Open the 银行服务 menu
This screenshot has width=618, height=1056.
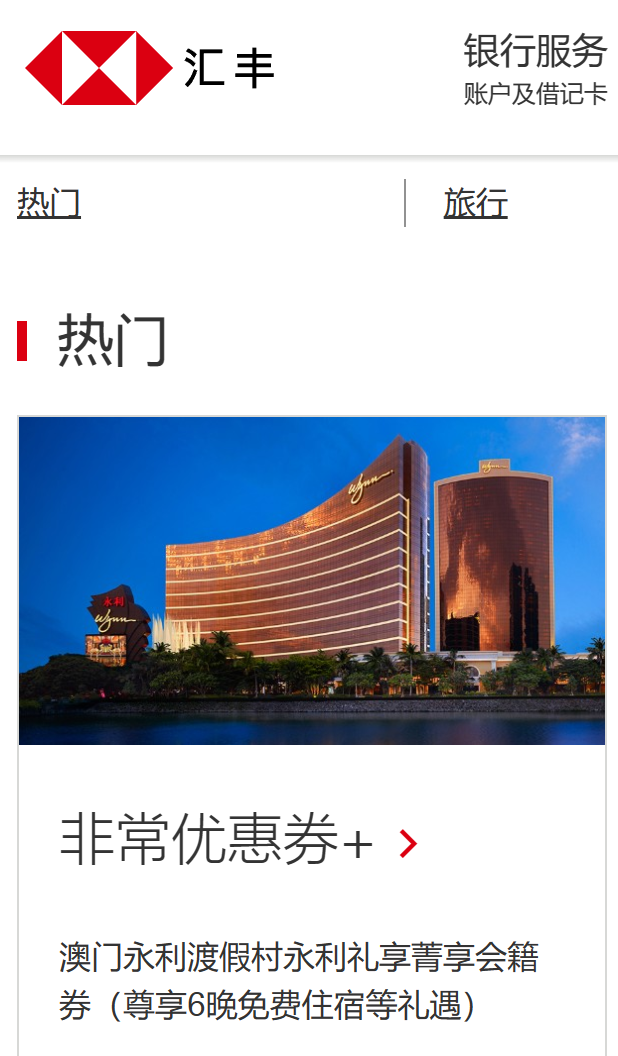[x=535, y=66]
